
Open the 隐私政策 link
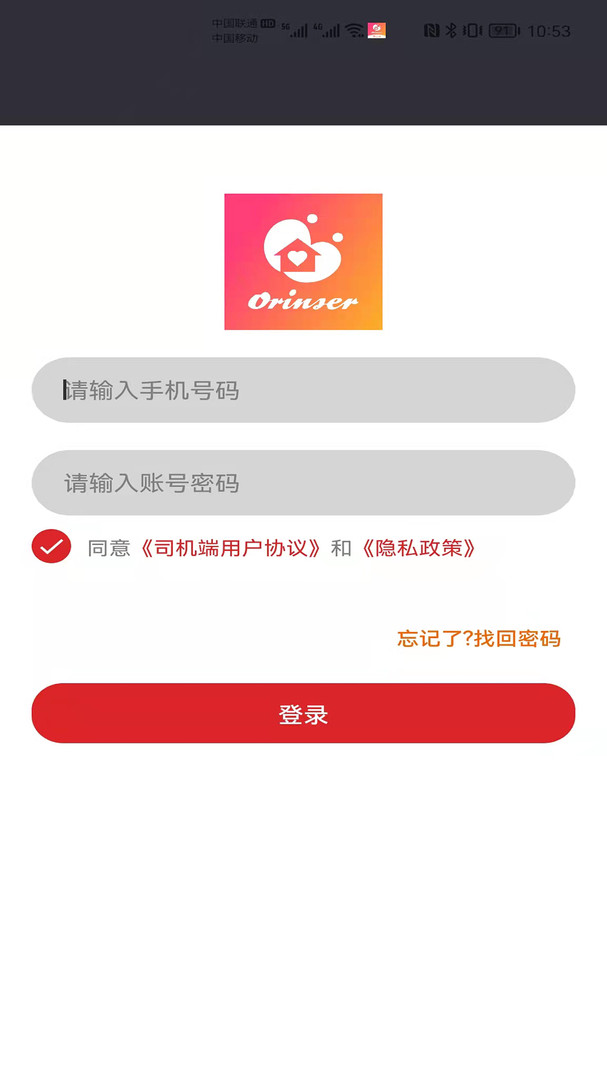click(419, 548)
